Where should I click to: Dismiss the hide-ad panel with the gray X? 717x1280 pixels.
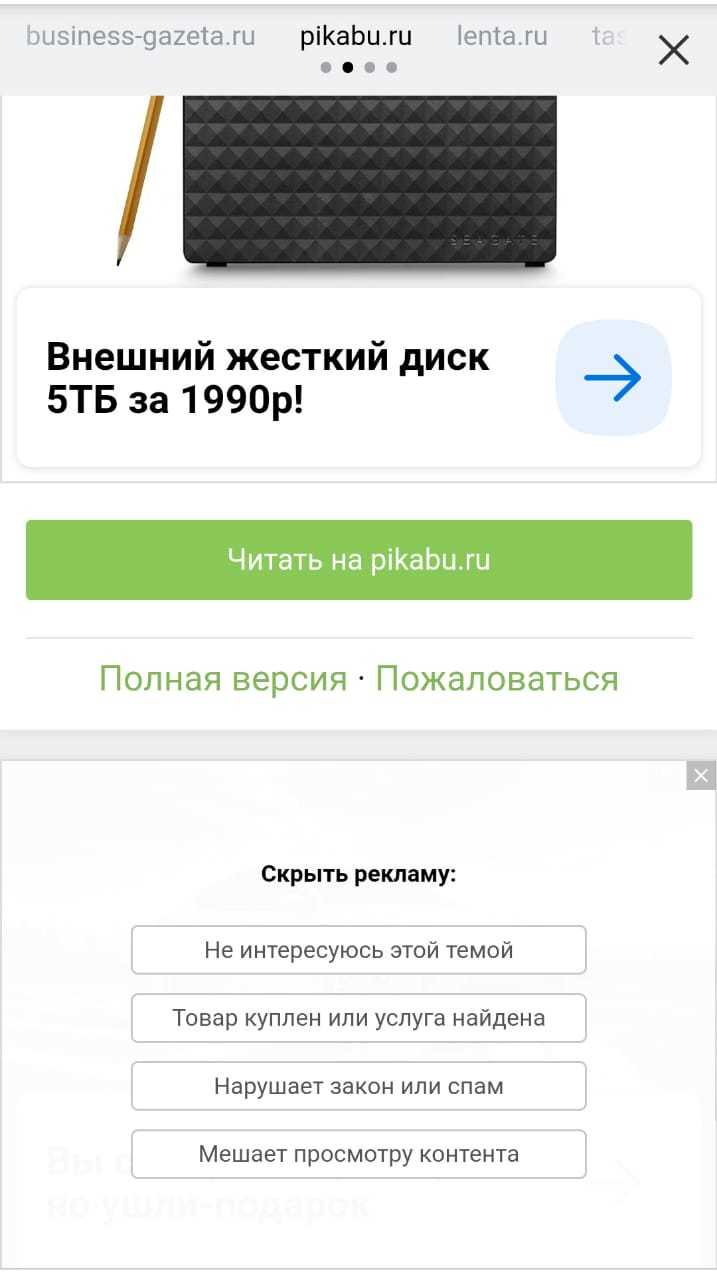[x=701, y=775]
